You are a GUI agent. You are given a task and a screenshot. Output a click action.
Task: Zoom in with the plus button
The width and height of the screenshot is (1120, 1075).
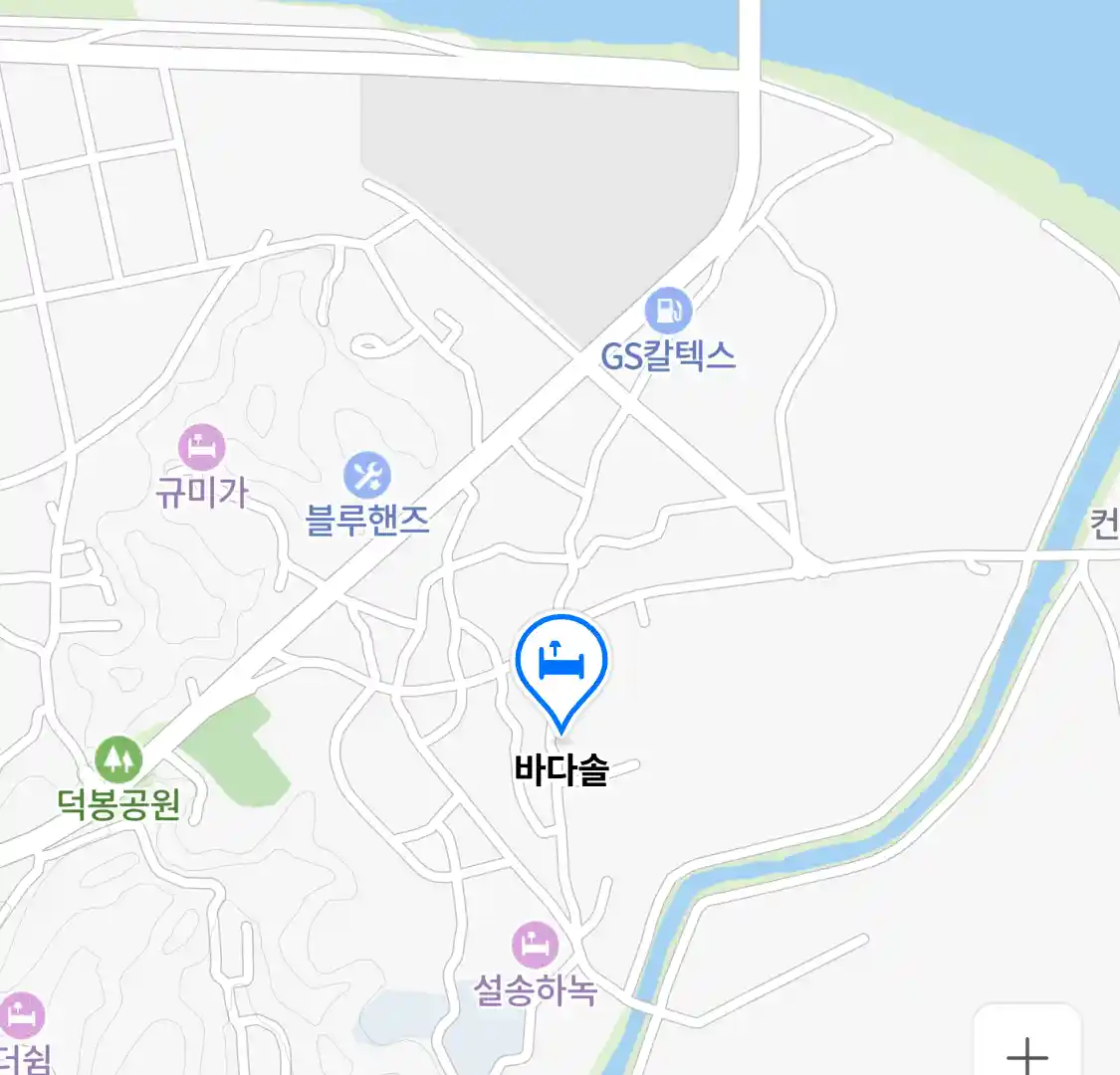(1026, 1052)
